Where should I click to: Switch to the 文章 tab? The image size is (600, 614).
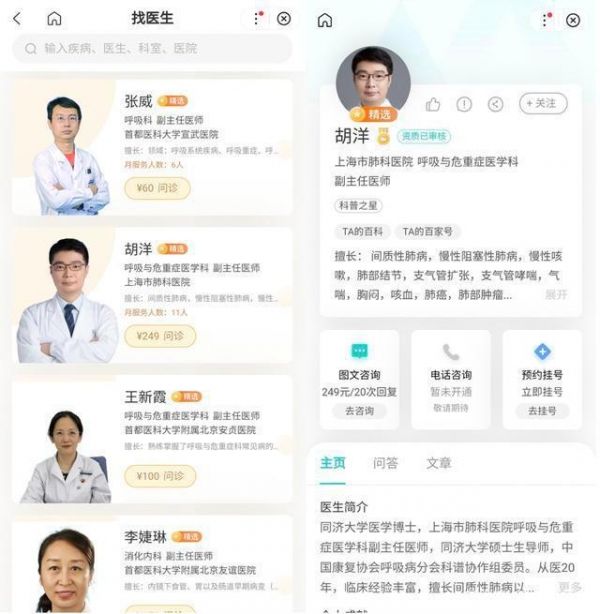coord(438,463)
